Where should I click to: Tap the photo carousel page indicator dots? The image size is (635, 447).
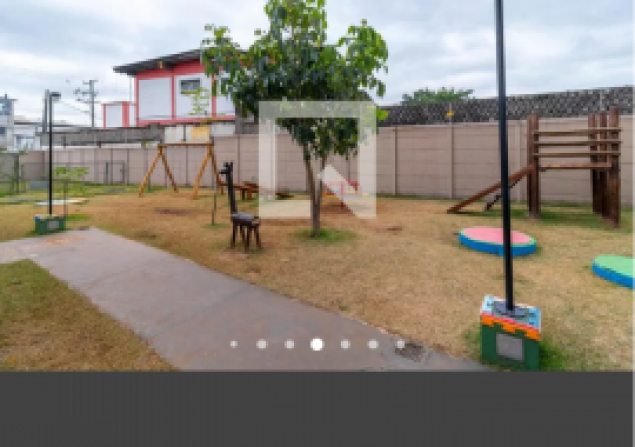click(x=316, y=344)
